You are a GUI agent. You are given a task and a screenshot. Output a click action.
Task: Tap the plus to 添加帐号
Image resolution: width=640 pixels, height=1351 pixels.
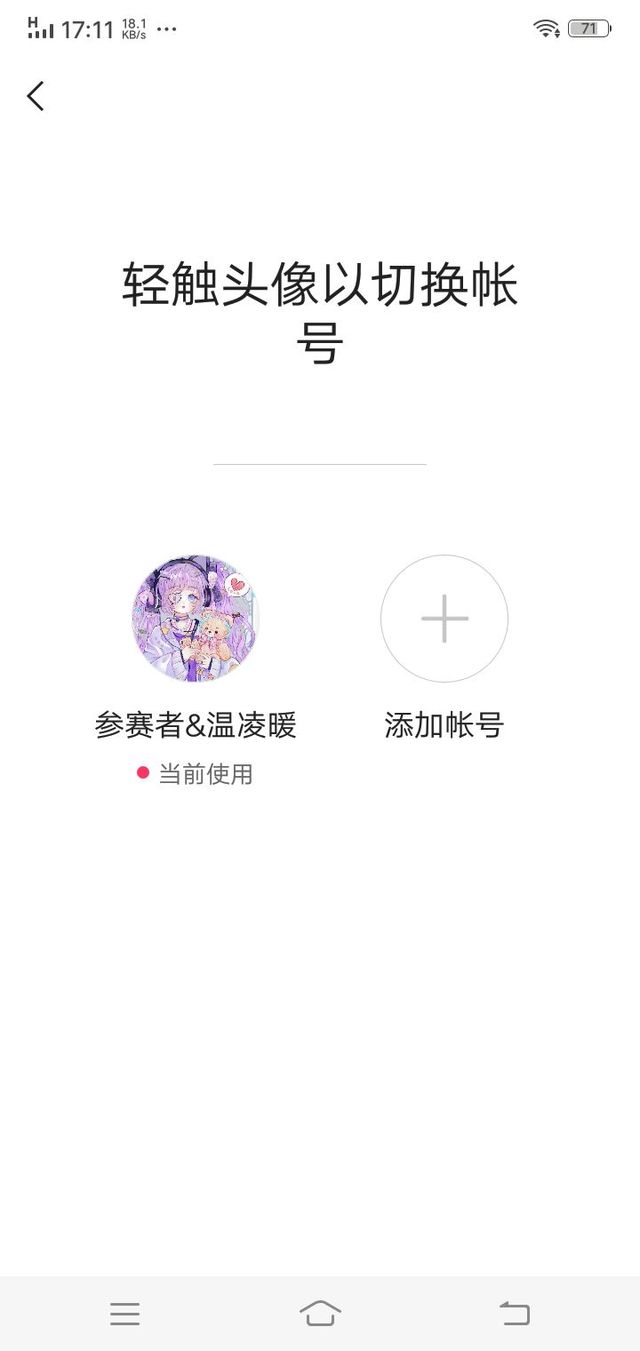click(x=444, y=619)
